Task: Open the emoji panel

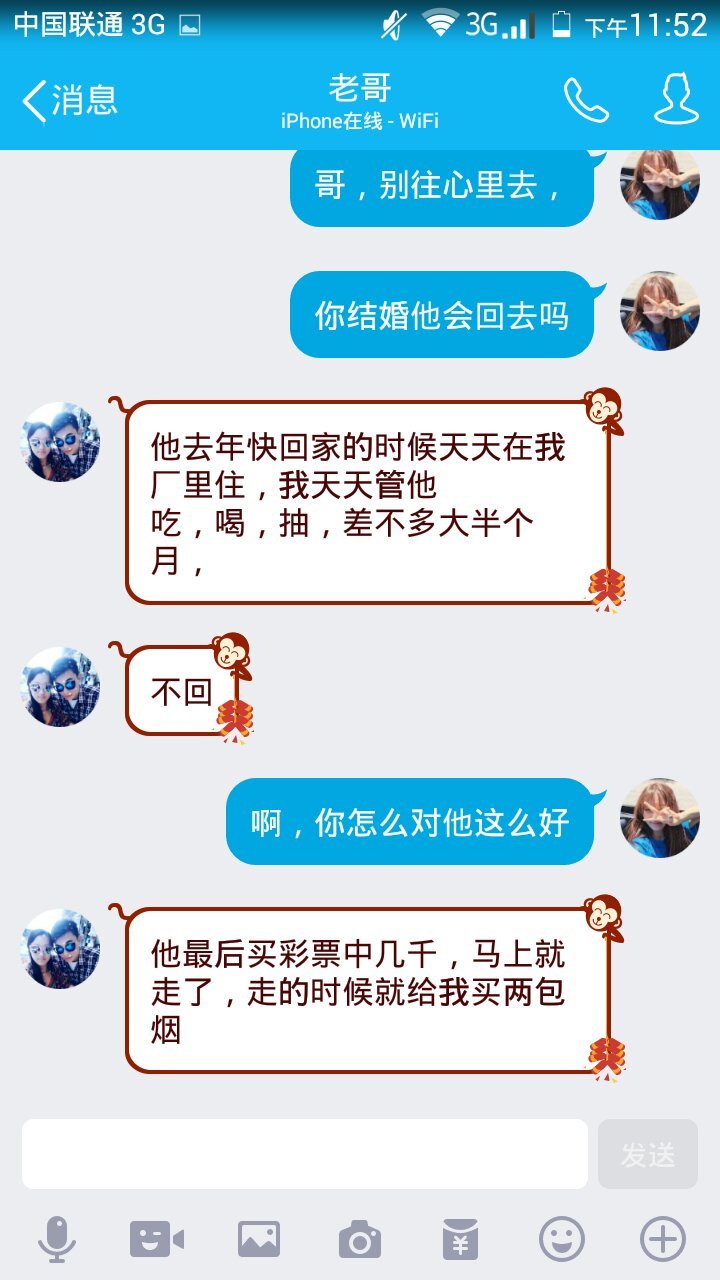Action: [x=562, y=1240]
